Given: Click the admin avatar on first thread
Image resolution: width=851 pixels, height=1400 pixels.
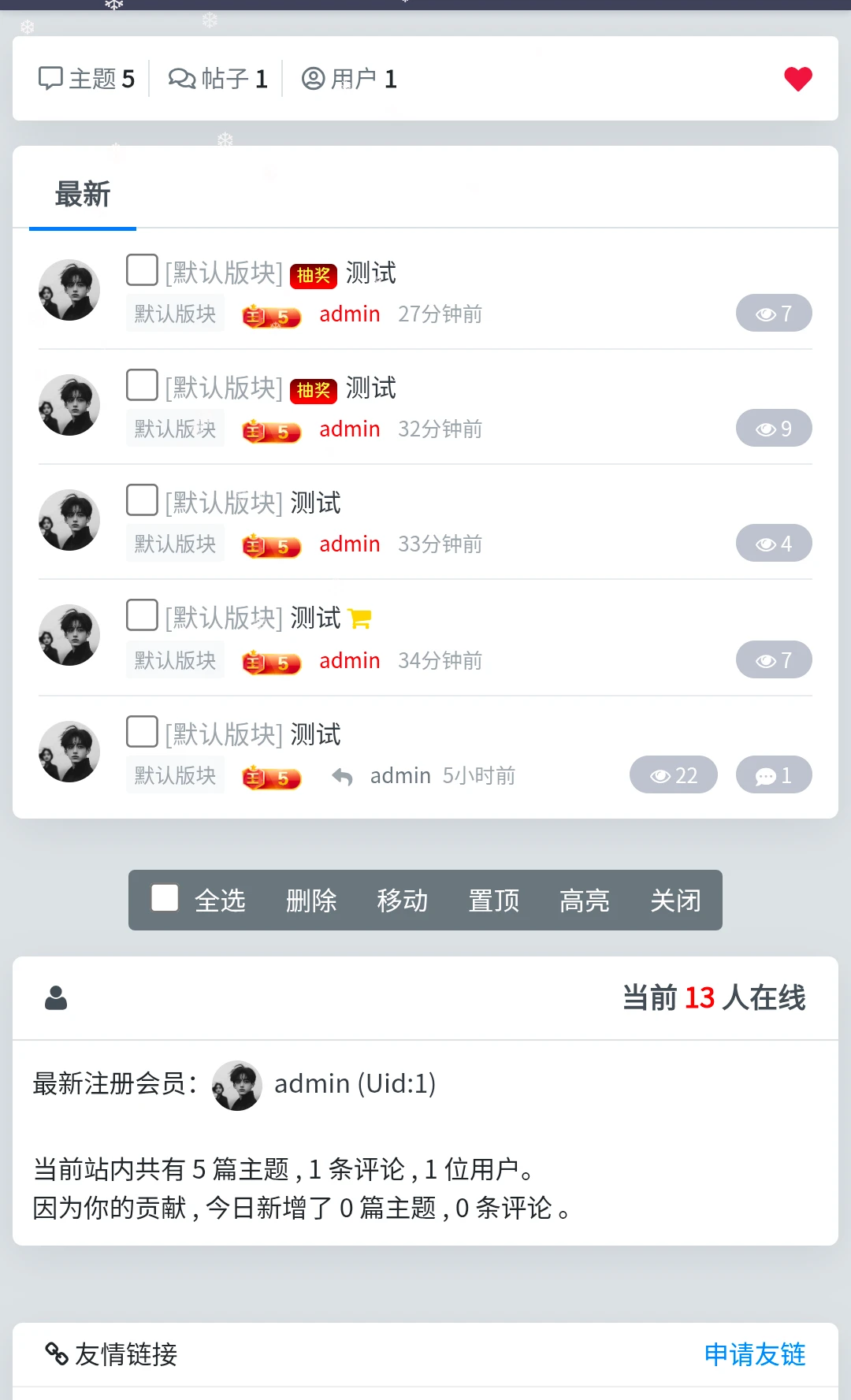Looking at the screenshot, I should click(69, 290).
